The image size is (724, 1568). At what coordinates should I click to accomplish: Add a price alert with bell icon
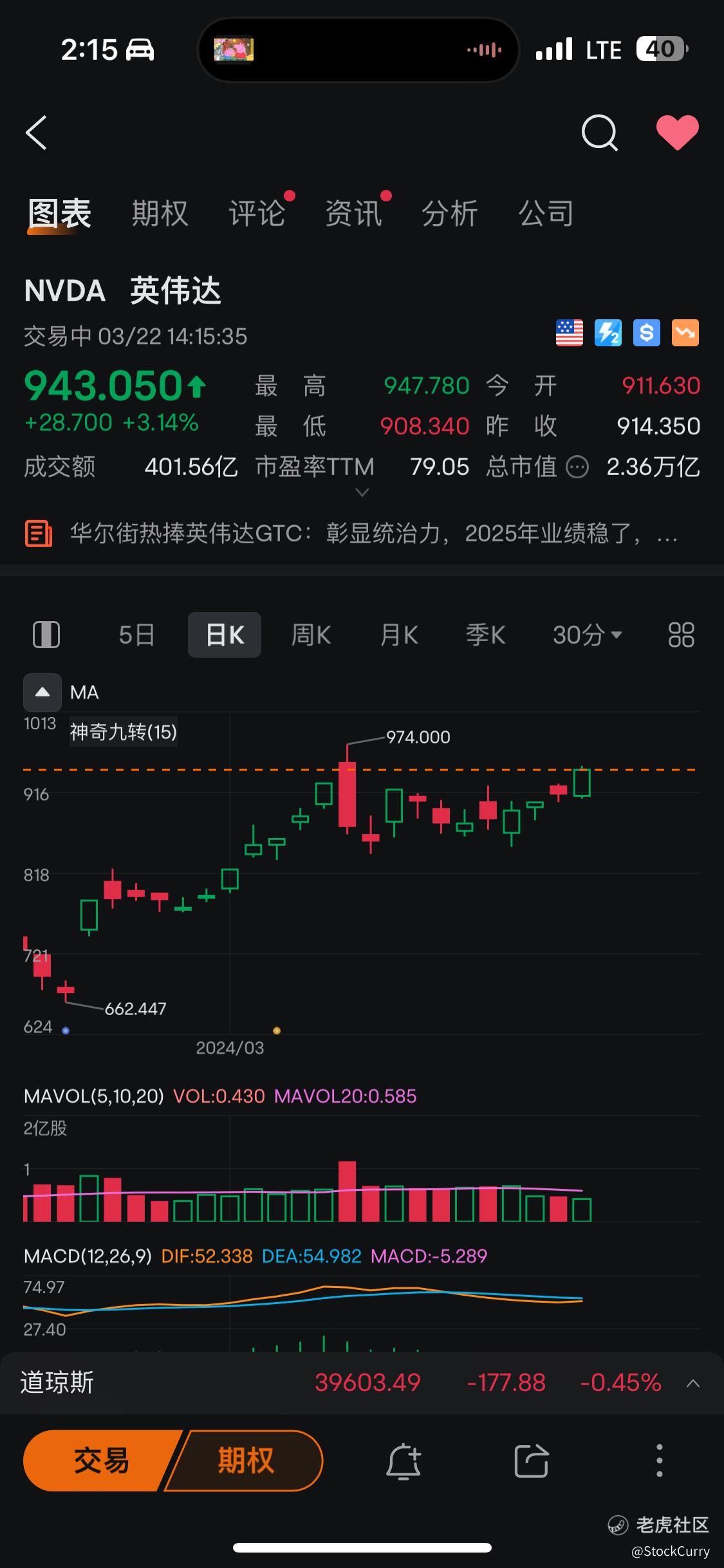[404, 1461]
